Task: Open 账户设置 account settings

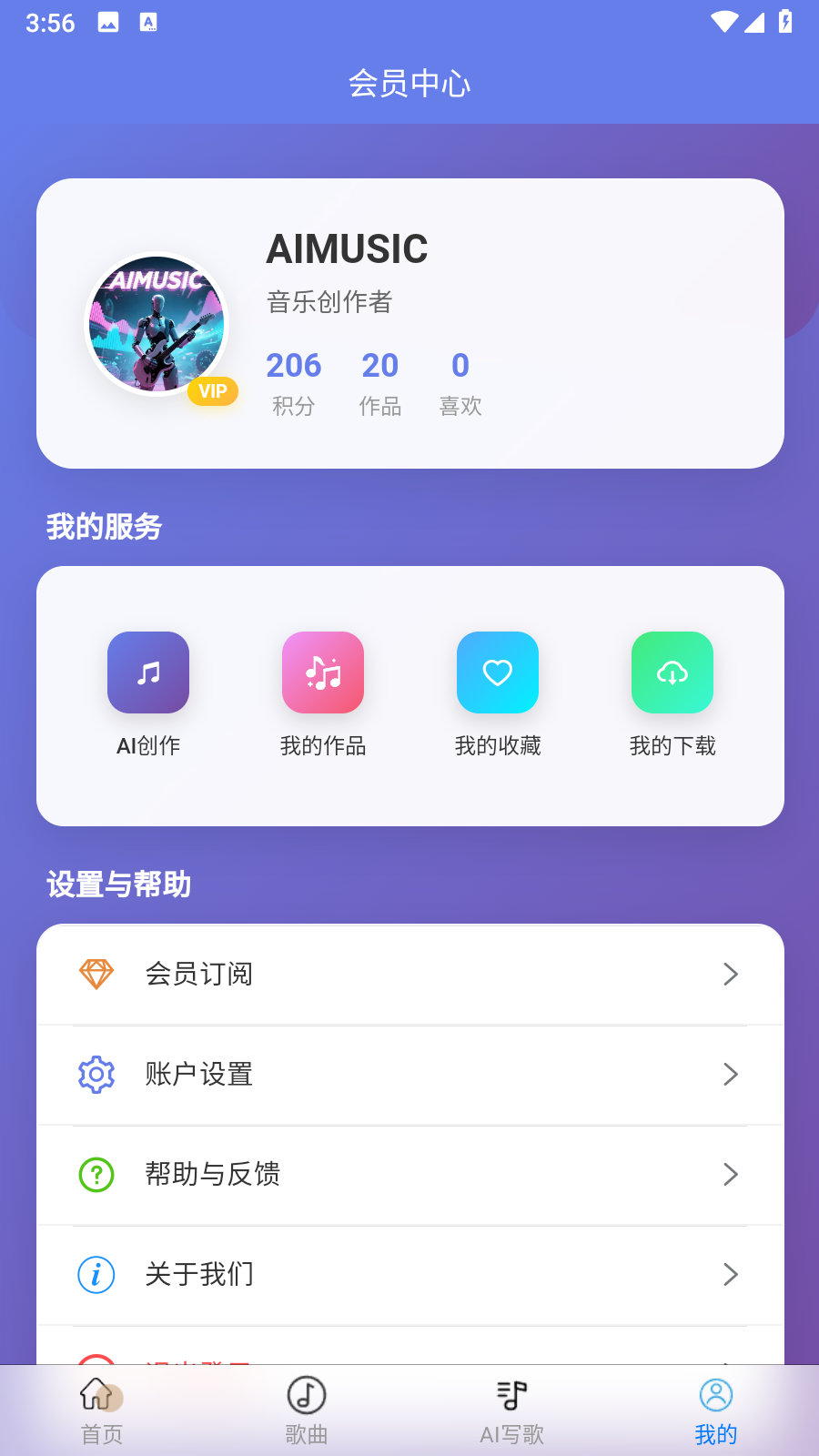Action: pyautogui.click(x=409, y=1075)
